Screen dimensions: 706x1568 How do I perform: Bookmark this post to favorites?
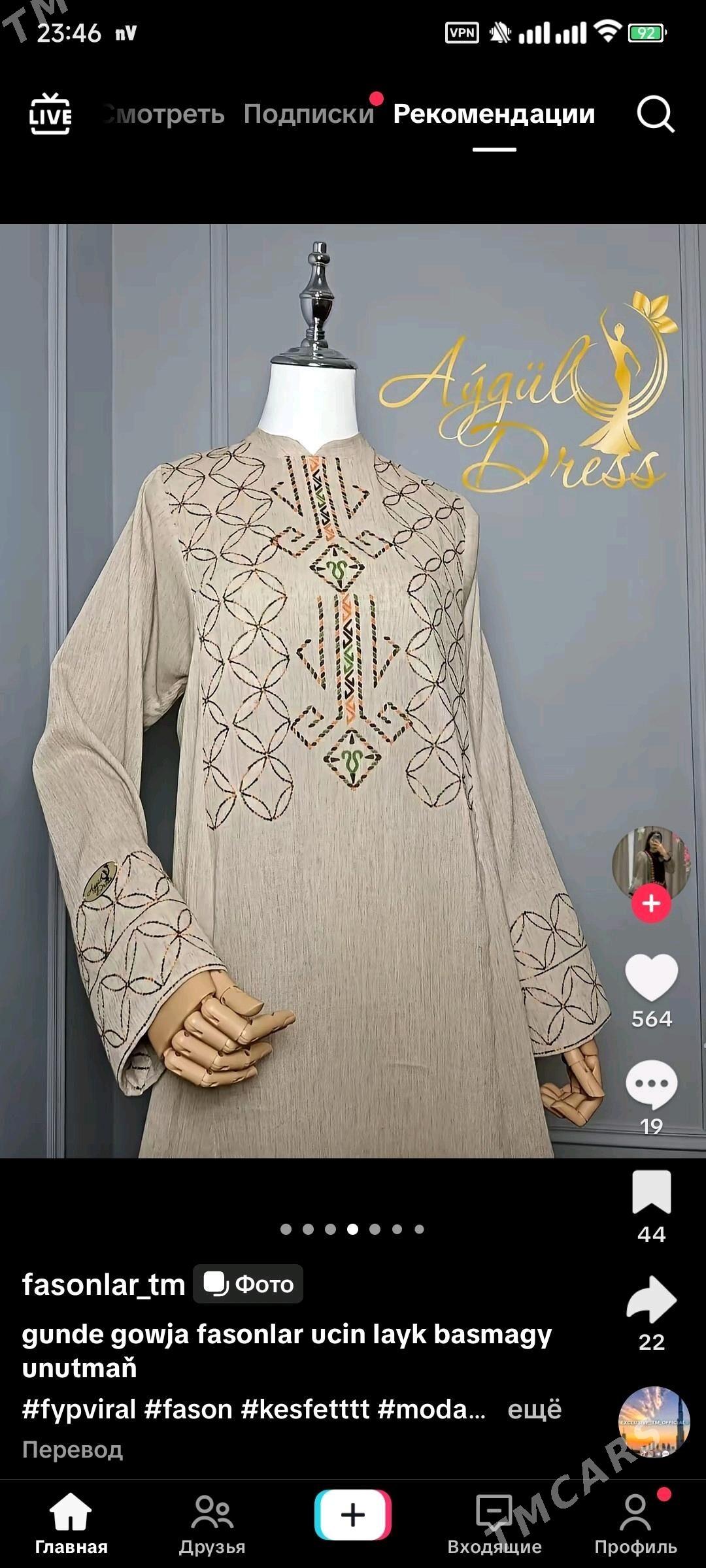pyautogui.click(x=651, y=1192)
